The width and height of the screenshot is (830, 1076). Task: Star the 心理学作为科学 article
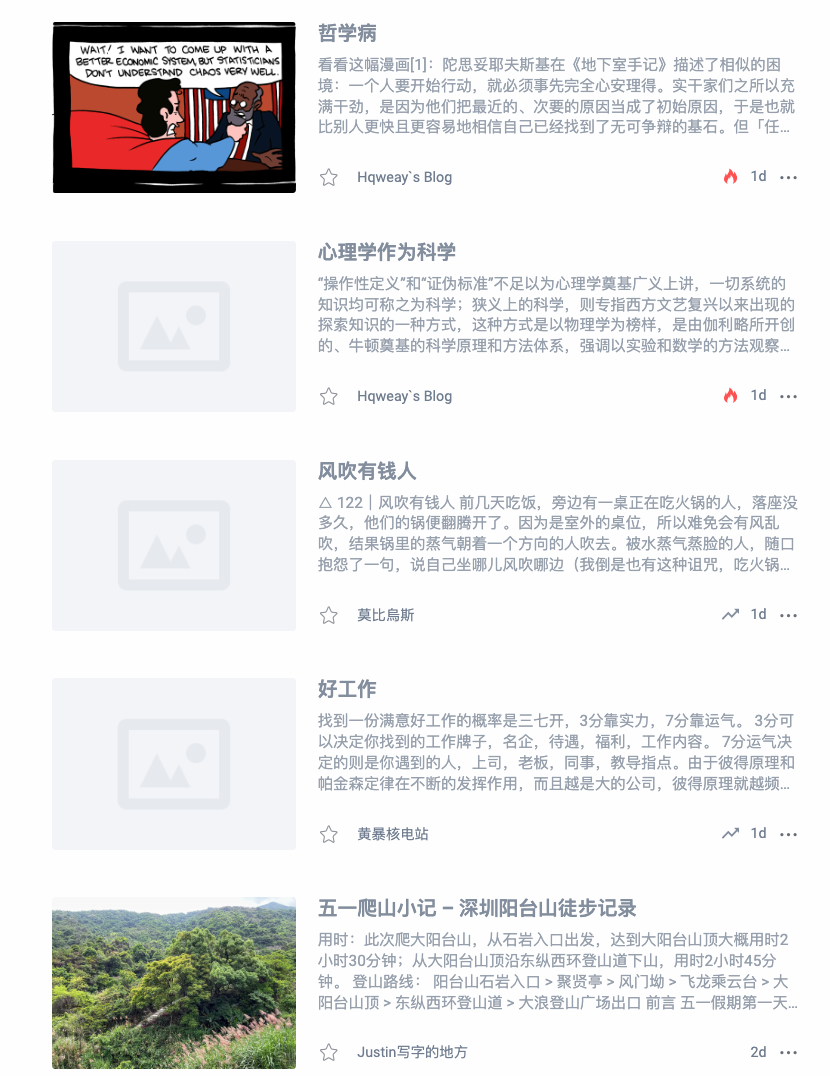pyautogui.click(x=328, y=396)
